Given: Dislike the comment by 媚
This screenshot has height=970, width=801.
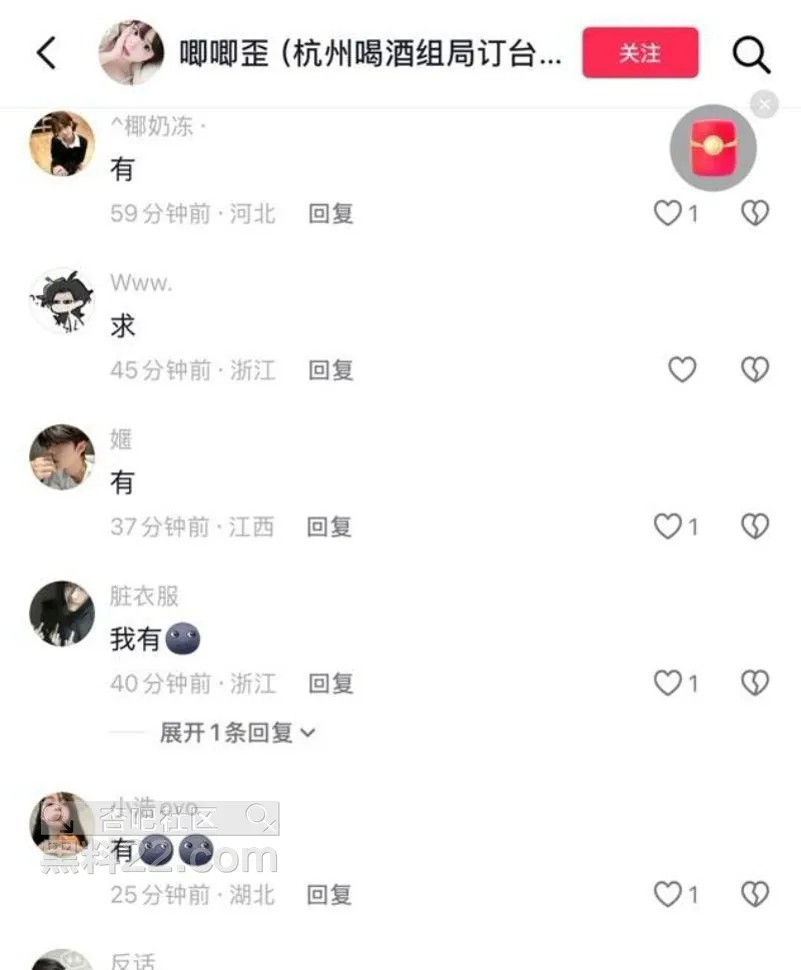Looking at the screenshot, I should pos(755,526).
